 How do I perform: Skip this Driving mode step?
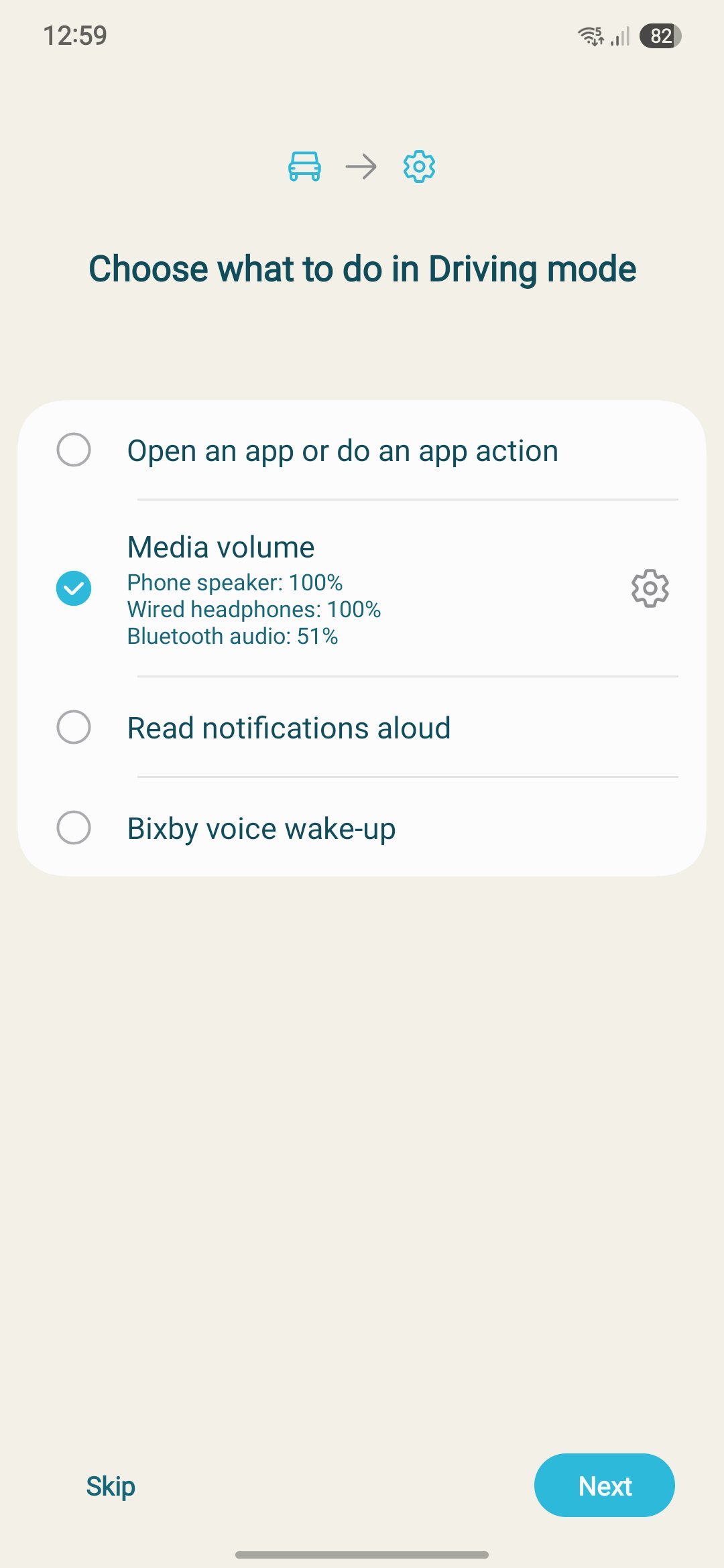(x=111, y=1486)
